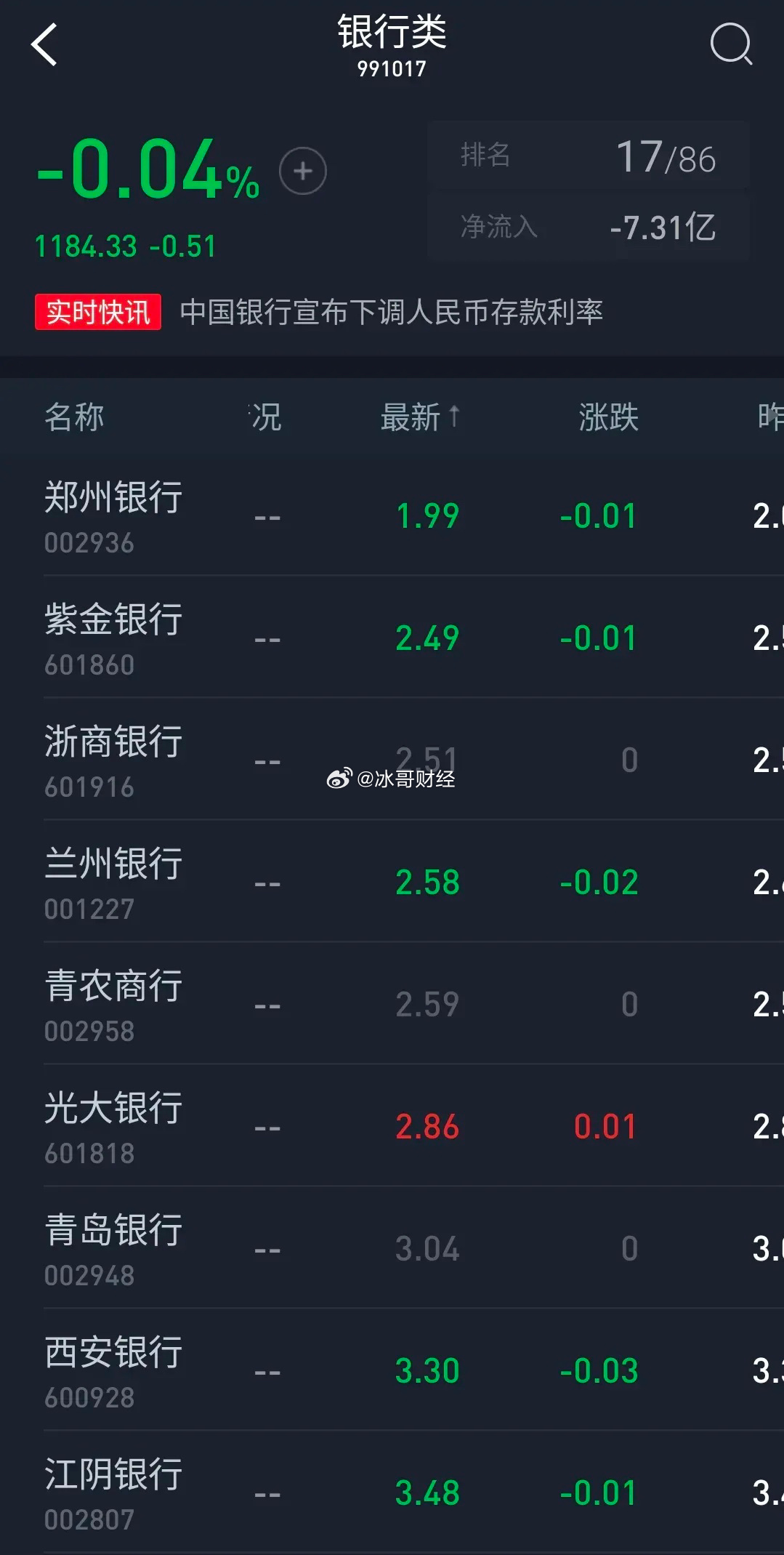This screenshot has width=784, height=1555.
Task: Open 浙商银行 stock details
Action: 392,760
